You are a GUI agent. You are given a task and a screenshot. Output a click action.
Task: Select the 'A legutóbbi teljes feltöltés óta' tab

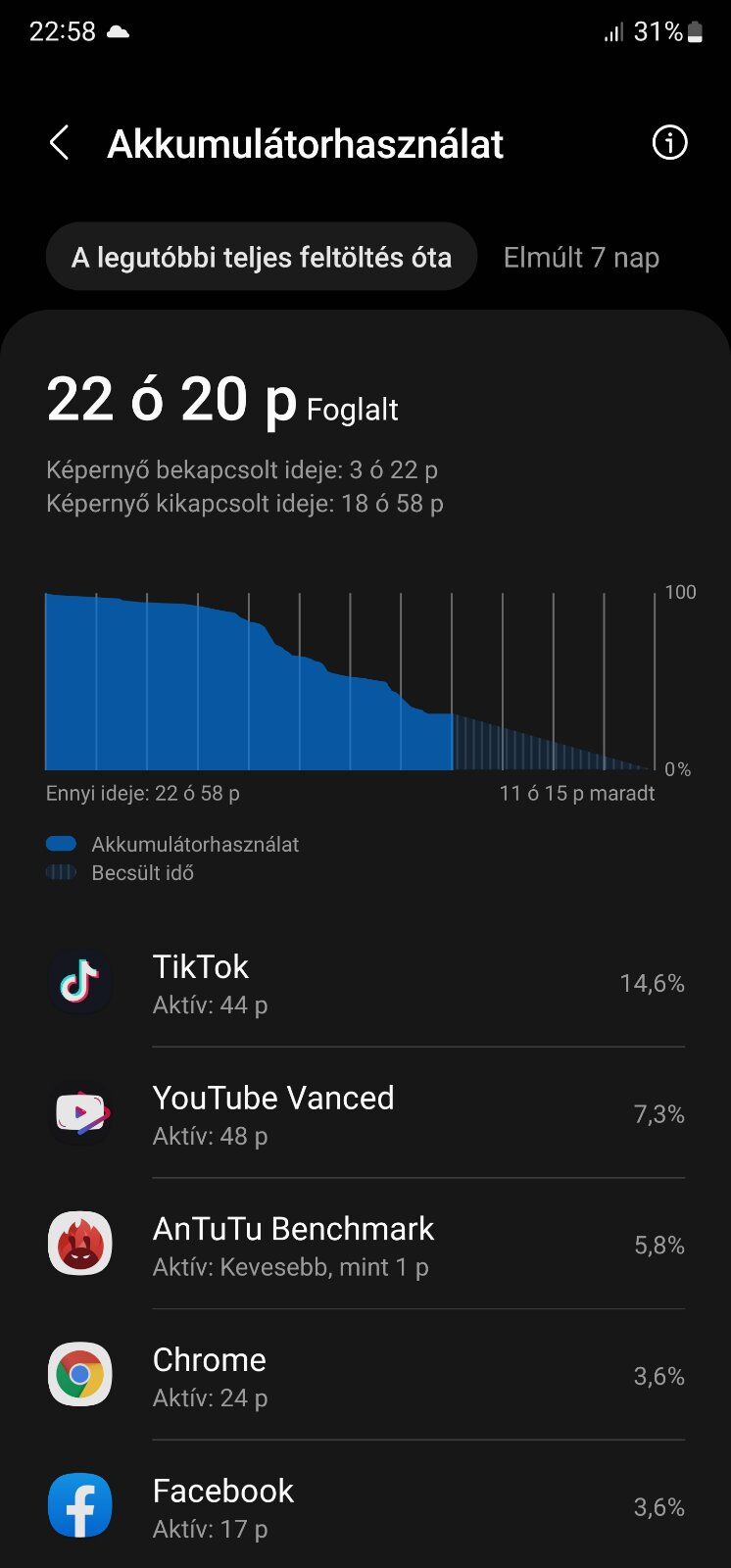pyautogui.click(x=262, y=257)
